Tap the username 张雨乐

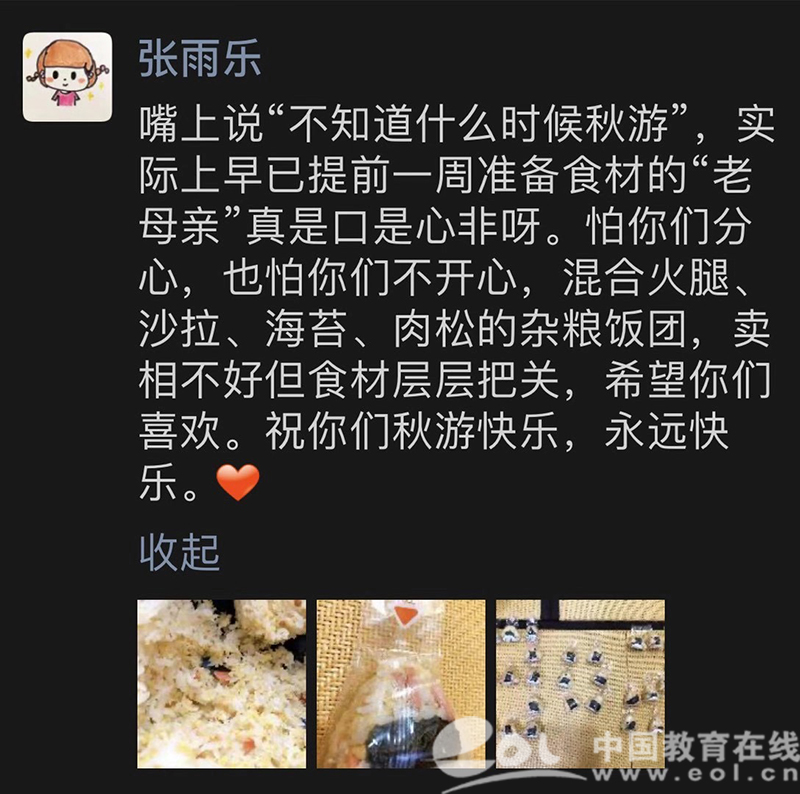(x=200, y=58)
